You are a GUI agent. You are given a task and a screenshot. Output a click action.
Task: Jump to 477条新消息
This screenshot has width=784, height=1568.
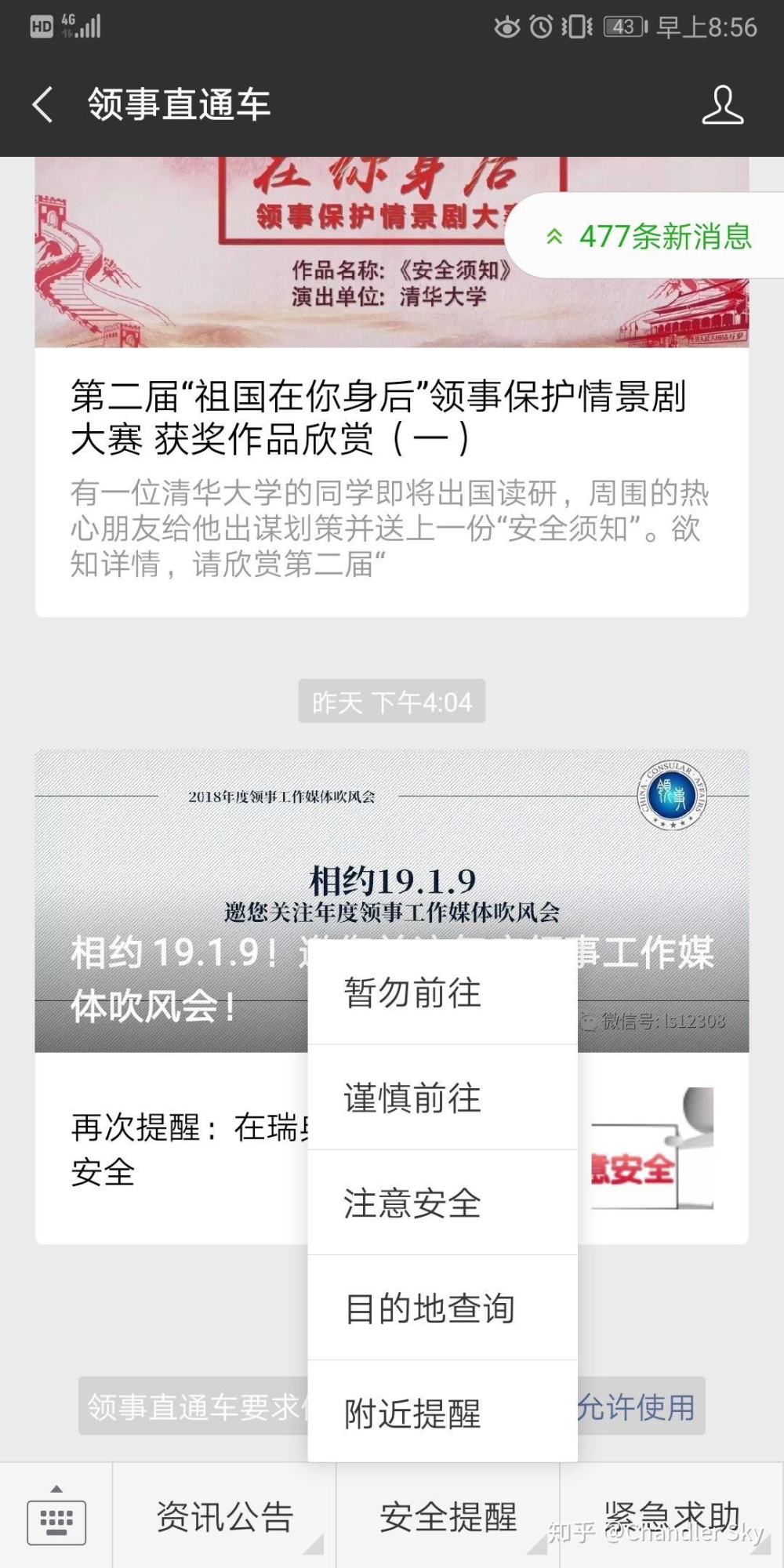(649, 236)
